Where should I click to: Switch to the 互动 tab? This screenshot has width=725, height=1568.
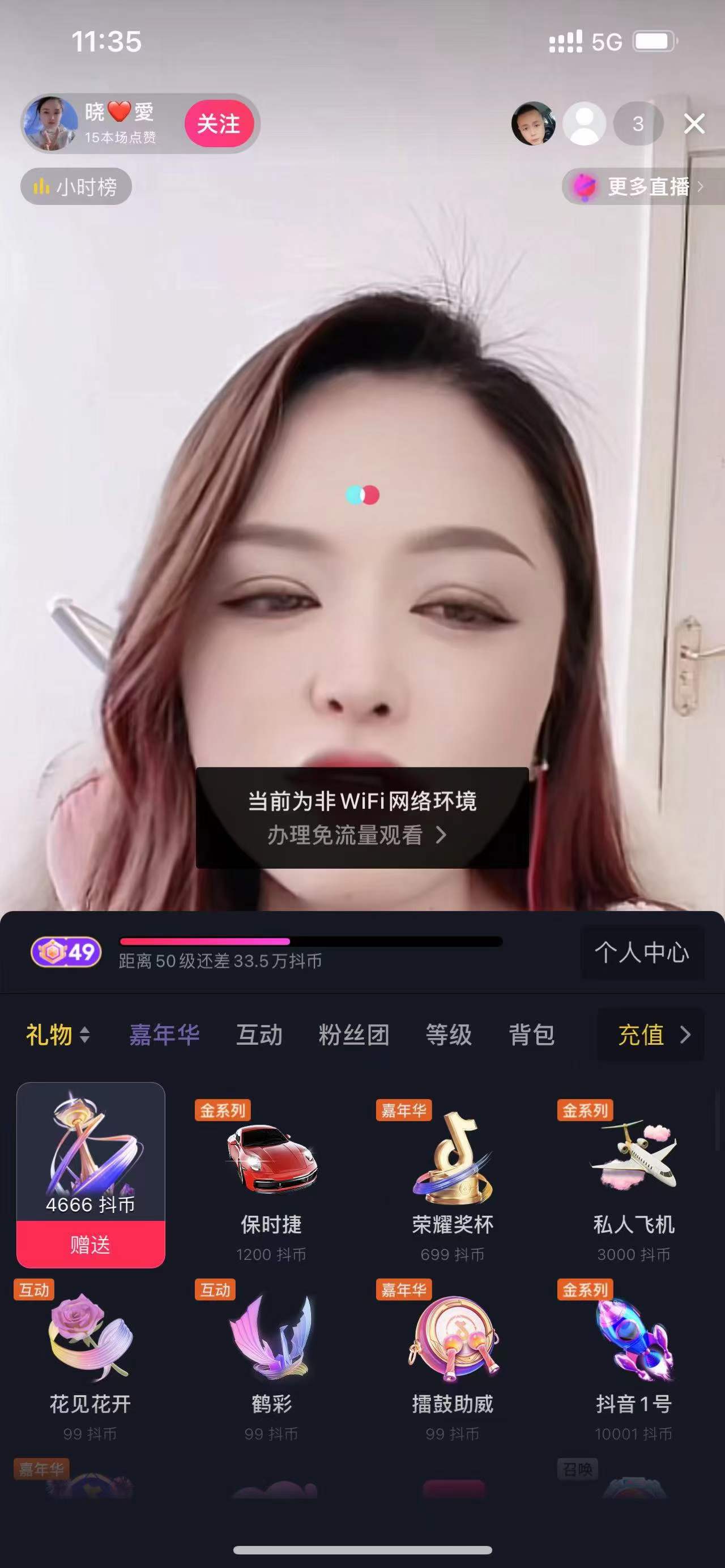[x=259, y=1035]
